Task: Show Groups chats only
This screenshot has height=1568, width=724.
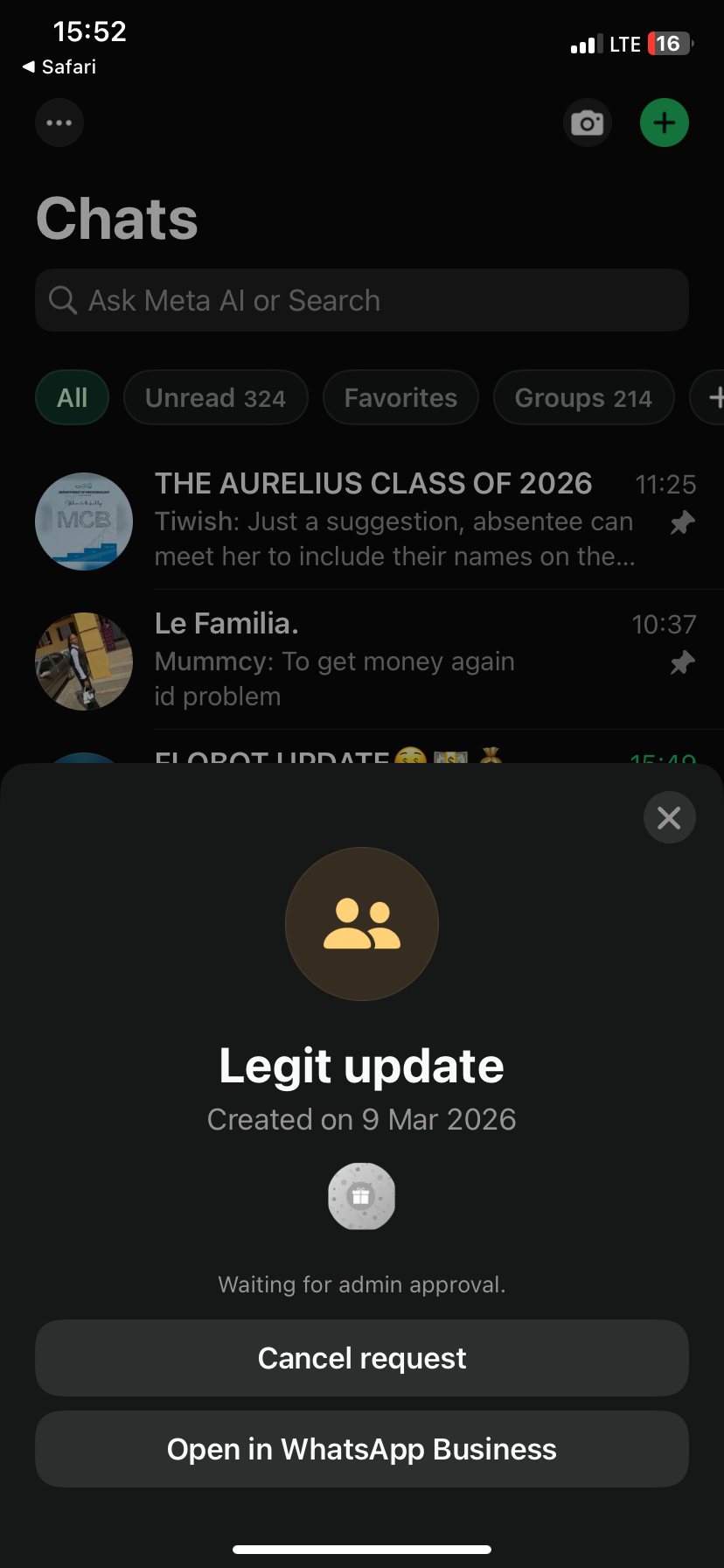Action: pyautogui.click(x=583, y=398)
